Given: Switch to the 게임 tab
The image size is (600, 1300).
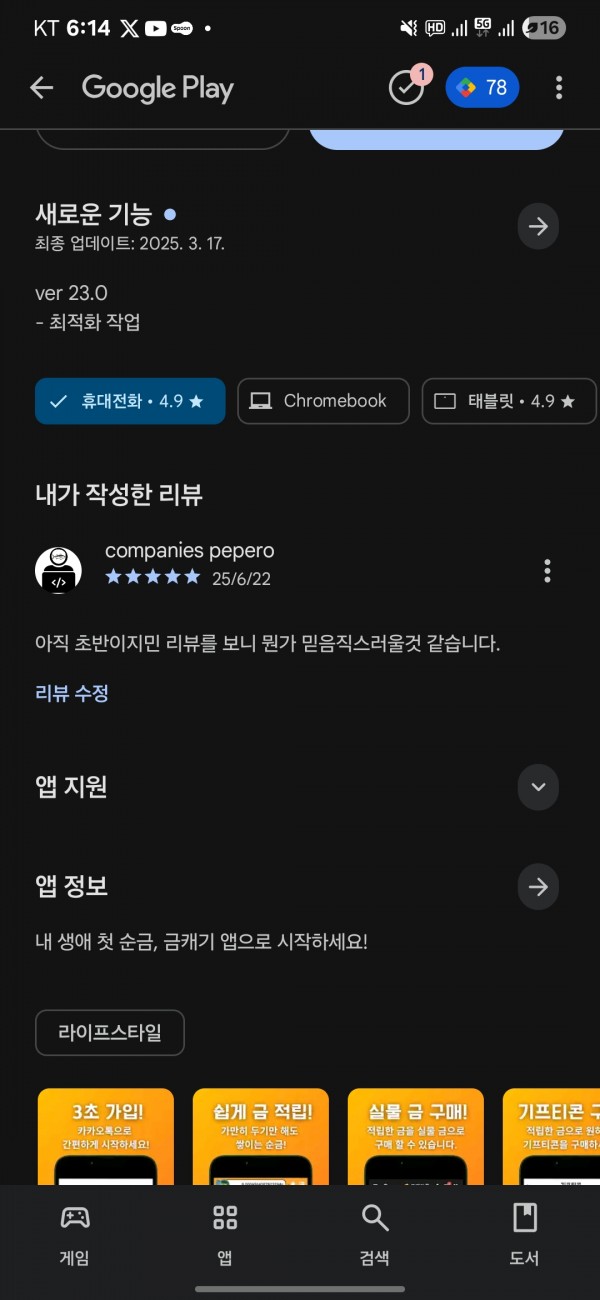Looking at the screenshot, I should pos(75,1235).
